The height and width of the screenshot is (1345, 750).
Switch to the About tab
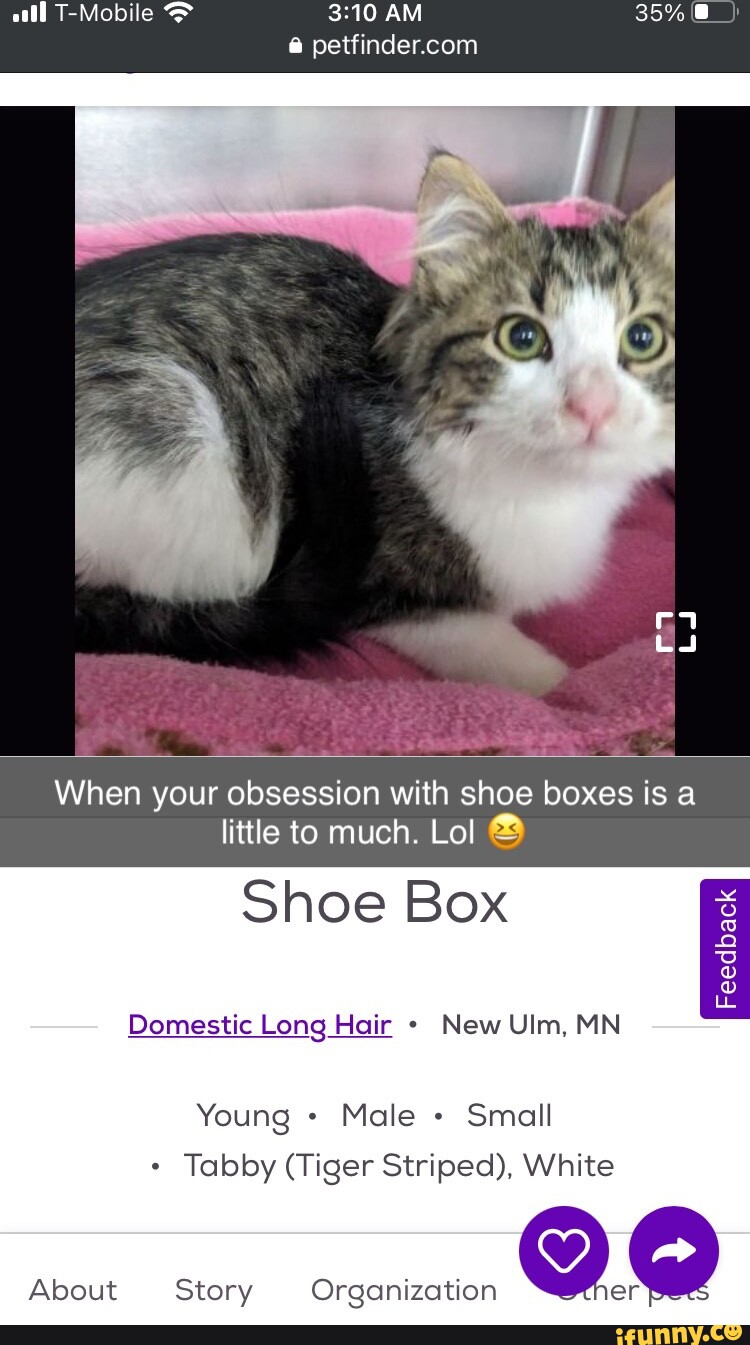click(72, 1290)
